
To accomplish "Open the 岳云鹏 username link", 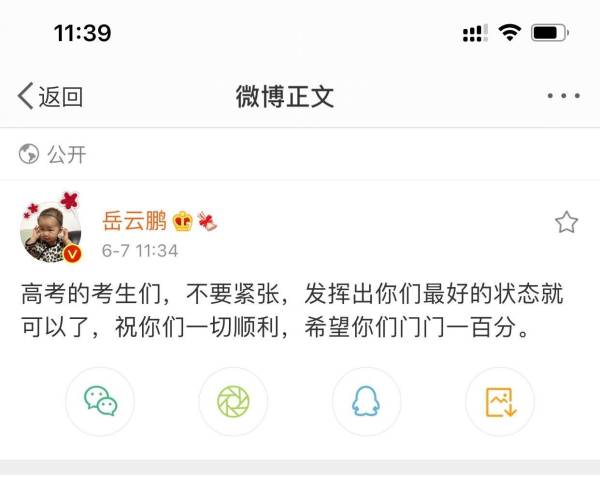I will pyautogui.click(x=134, y=222).
